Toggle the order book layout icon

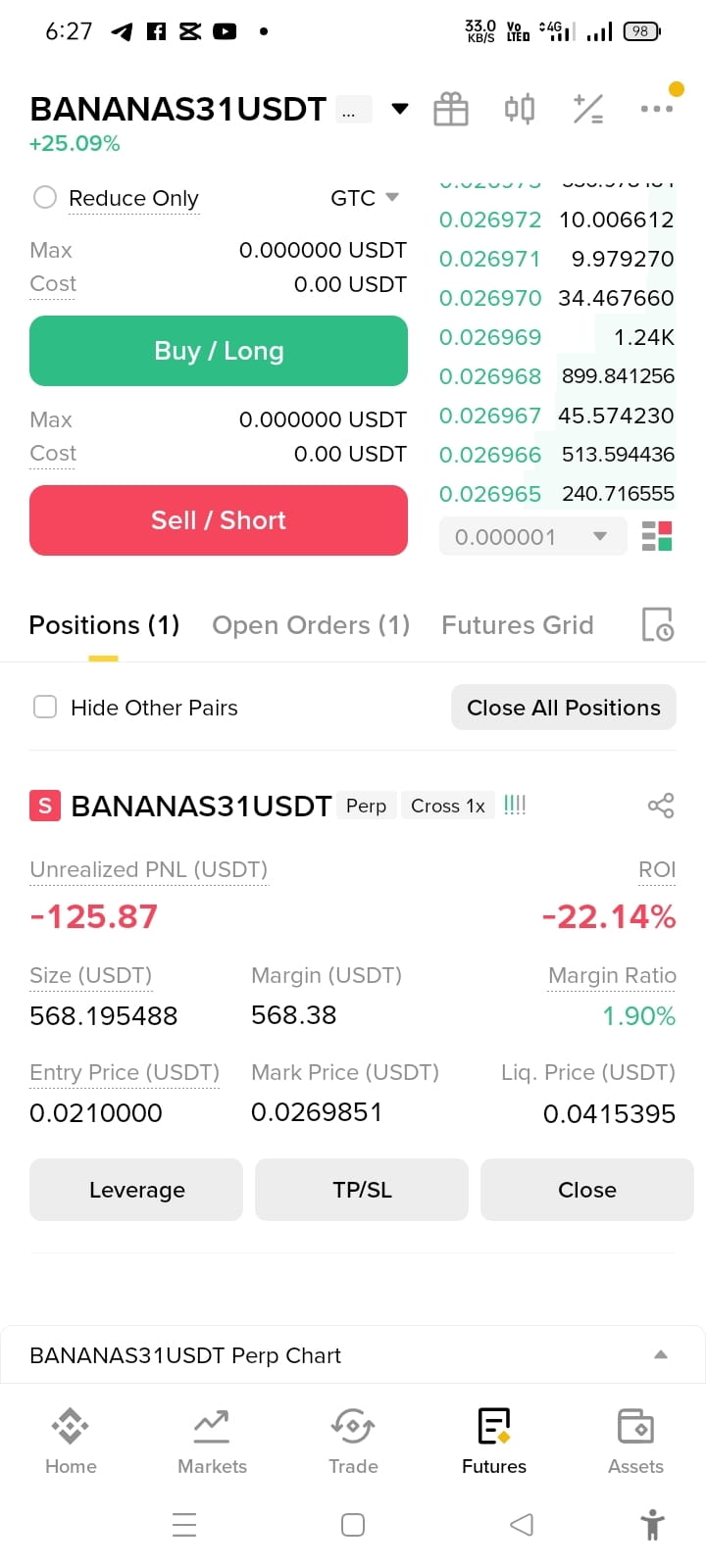coord(657,537)
